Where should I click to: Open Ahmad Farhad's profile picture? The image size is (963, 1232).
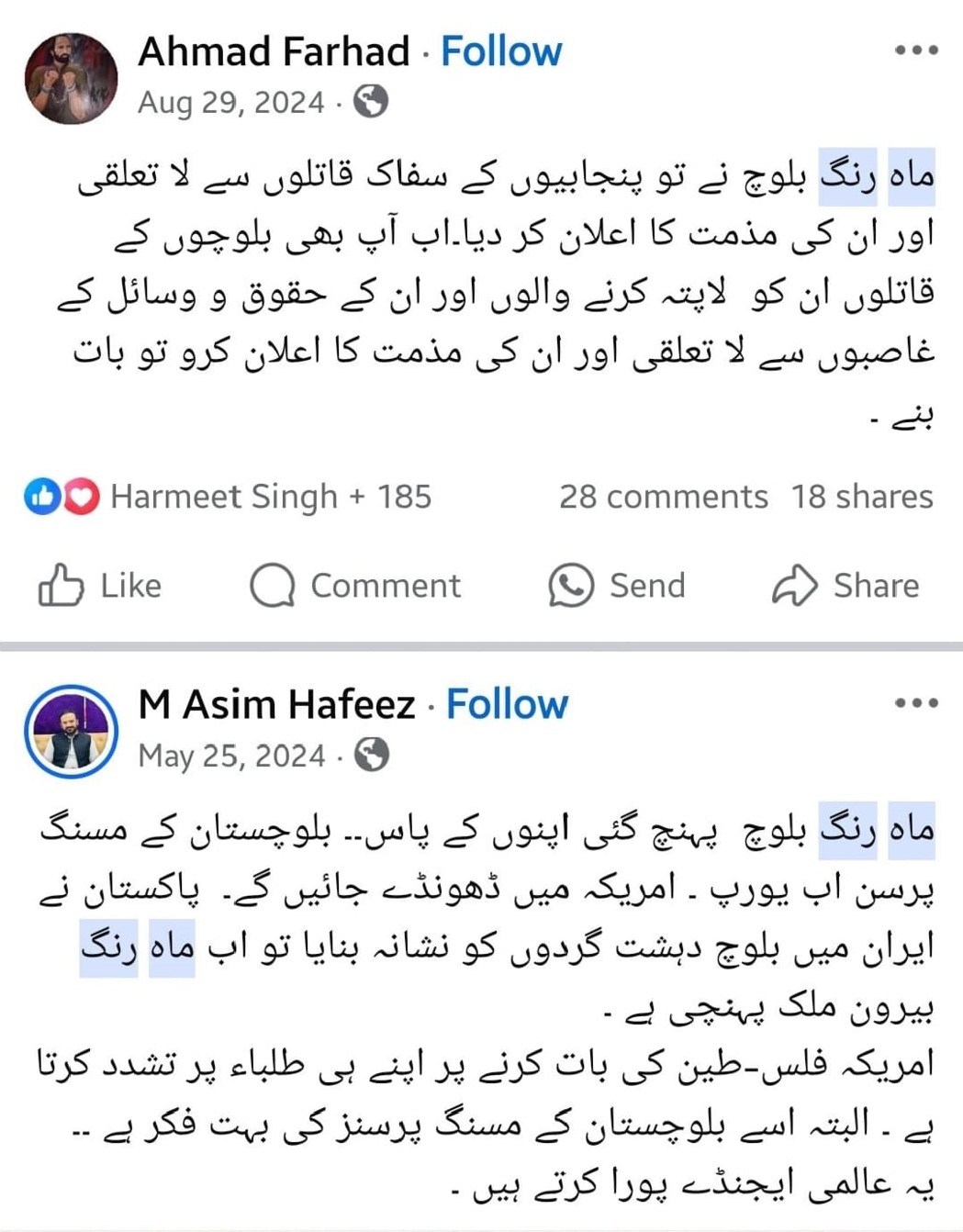[71, 79]
